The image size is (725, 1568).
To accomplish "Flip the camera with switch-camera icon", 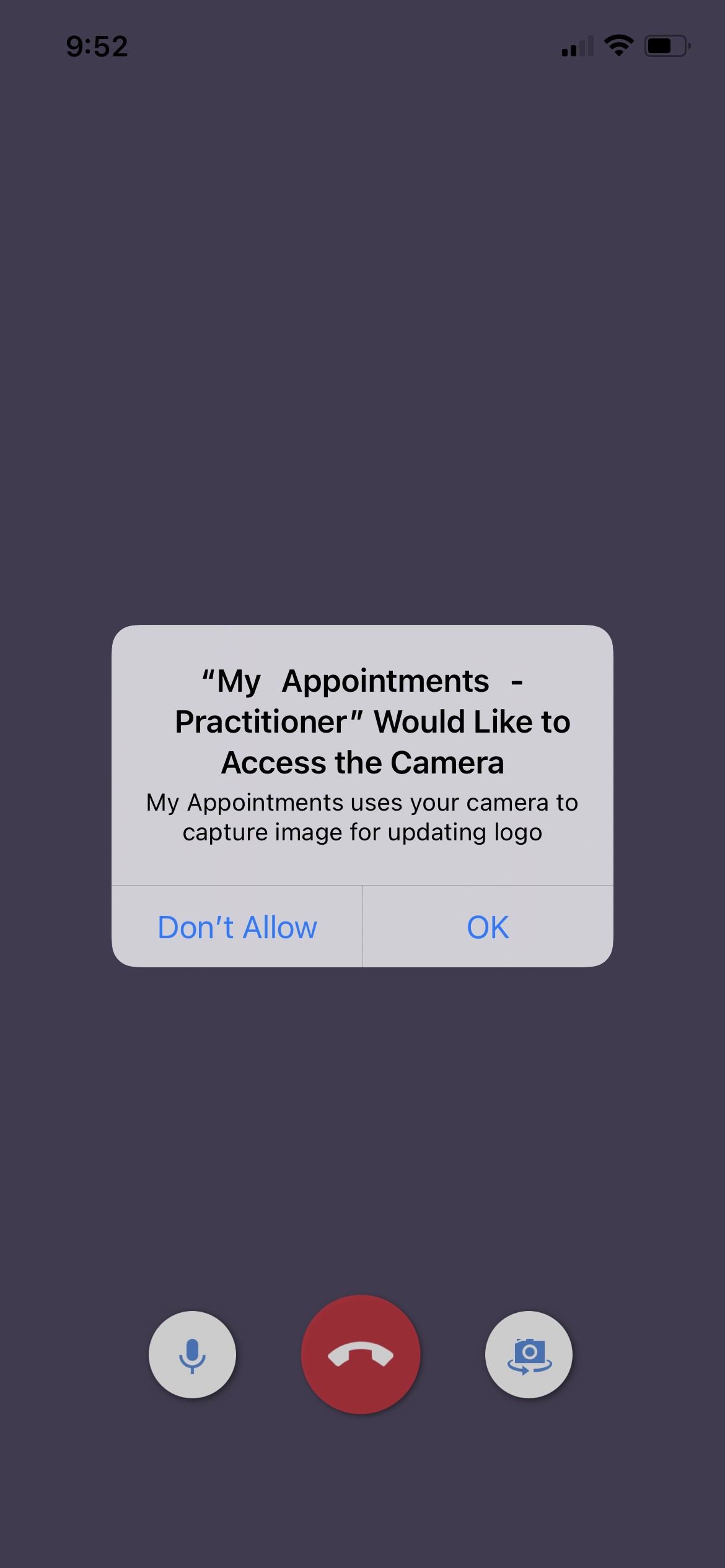I will 529,1354.
